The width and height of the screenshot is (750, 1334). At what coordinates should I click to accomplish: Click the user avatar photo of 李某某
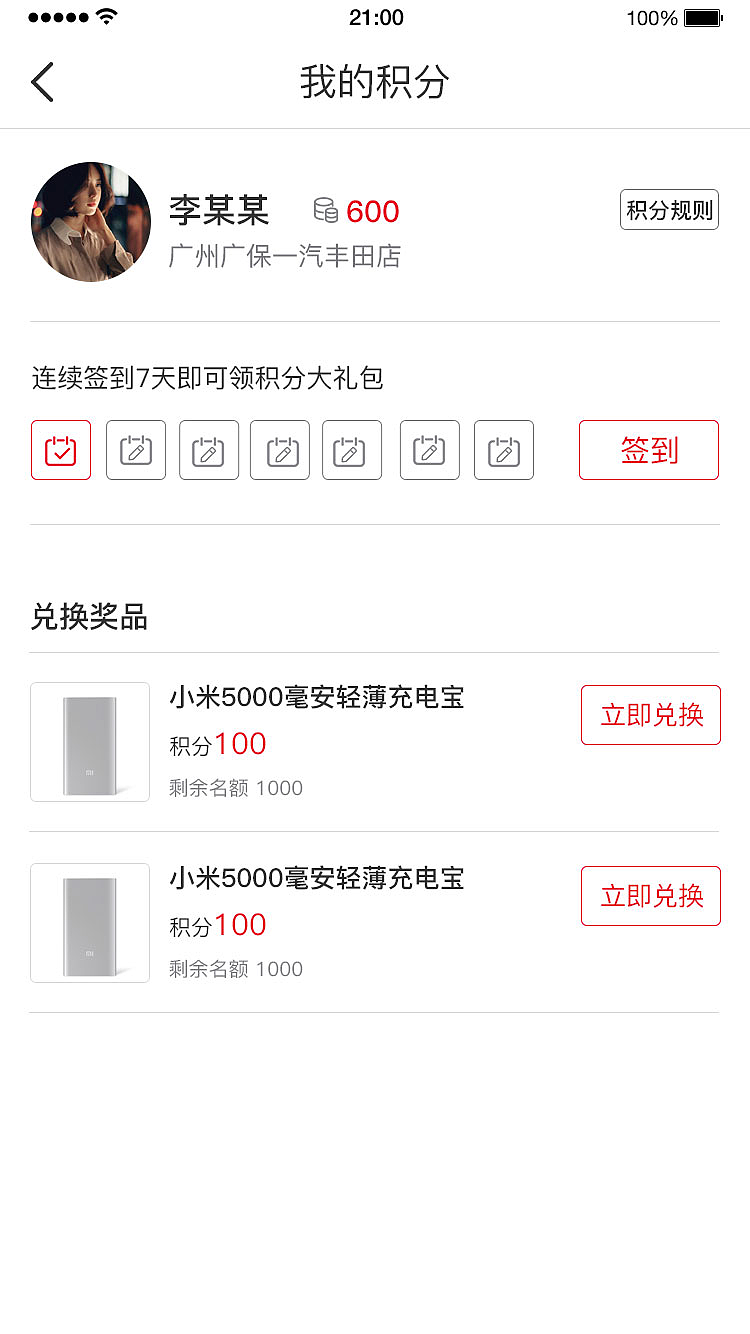point(90,221)
